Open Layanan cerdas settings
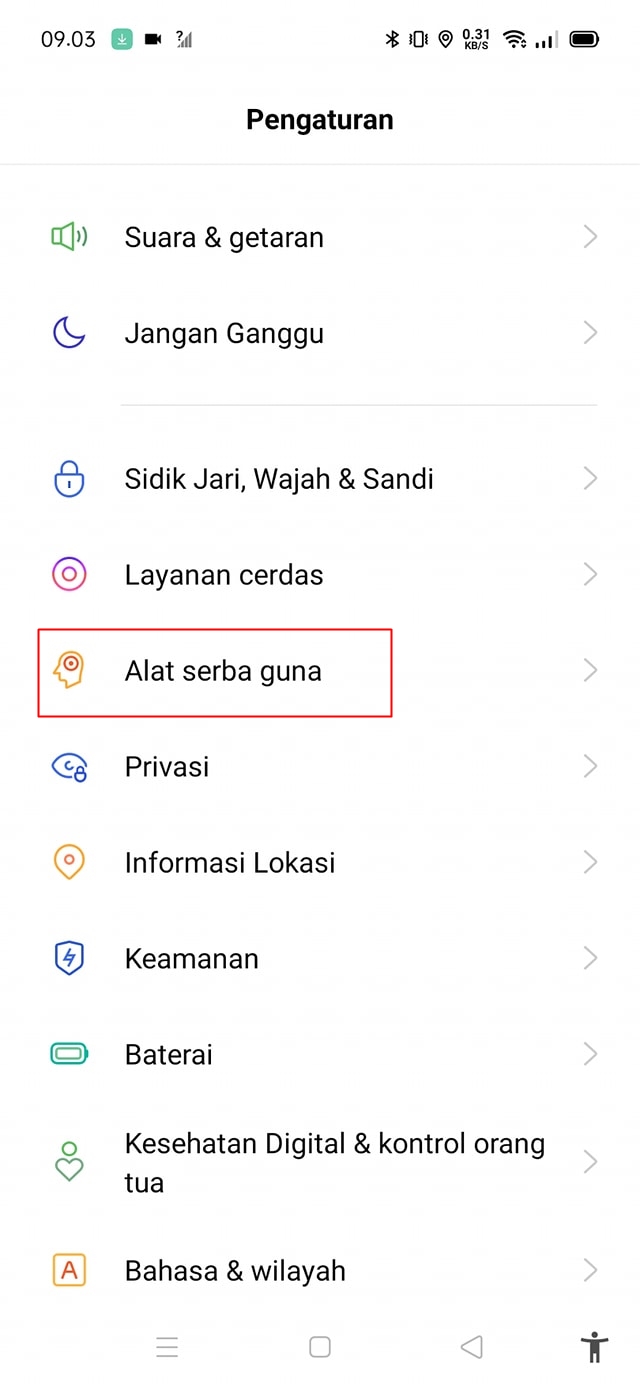 224,575
